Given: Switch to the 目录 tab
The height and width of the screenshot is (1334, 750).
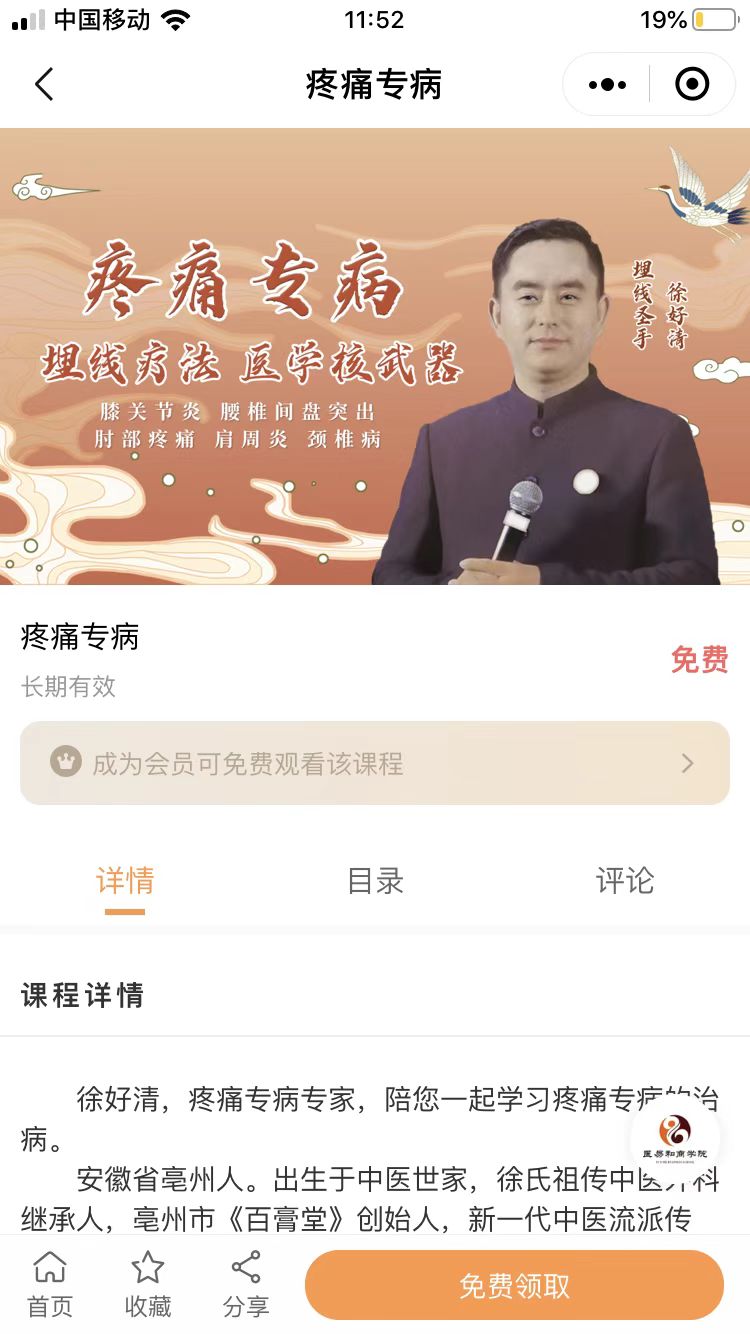Looking at the screenshot, I should 375,881.
